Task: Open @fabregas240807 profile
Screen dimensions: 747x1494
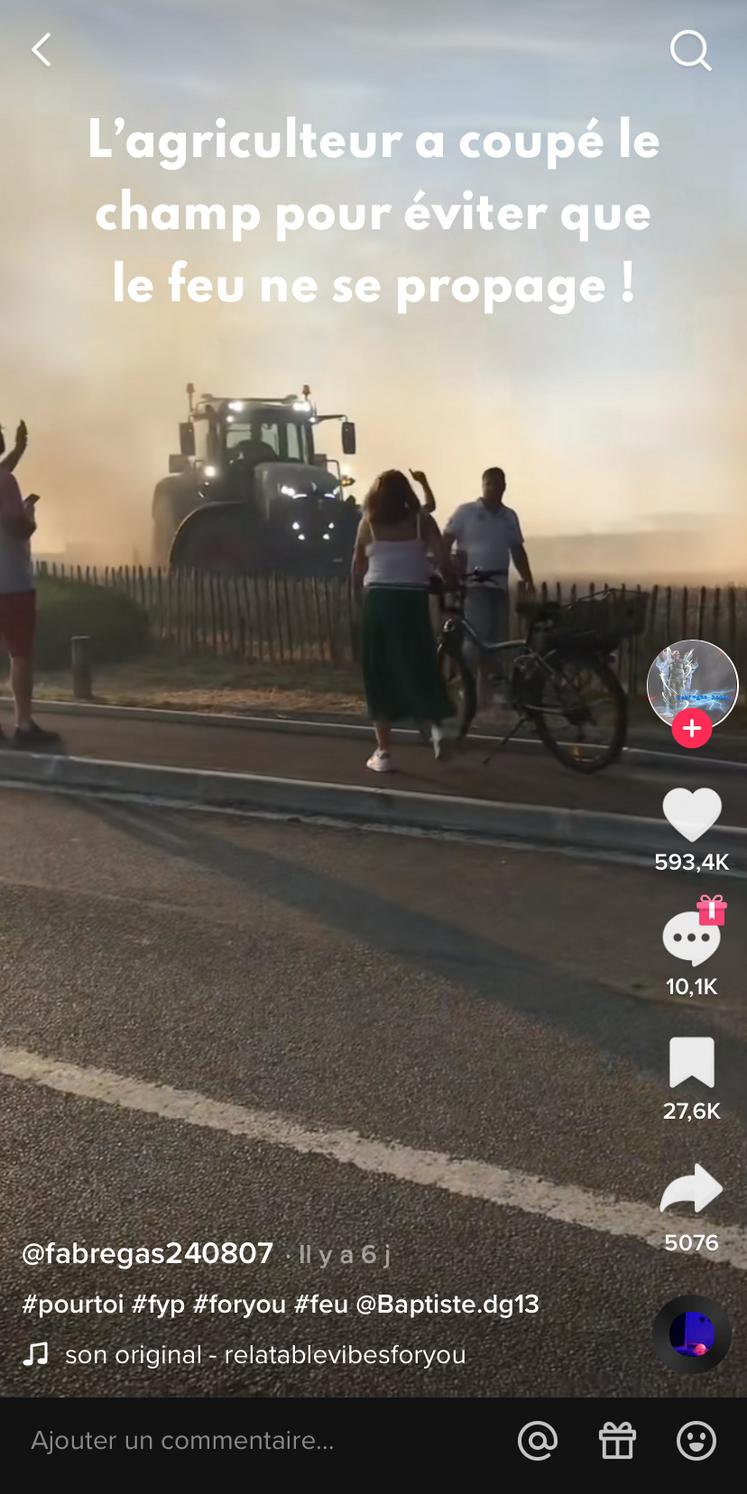Action: 148,1253
